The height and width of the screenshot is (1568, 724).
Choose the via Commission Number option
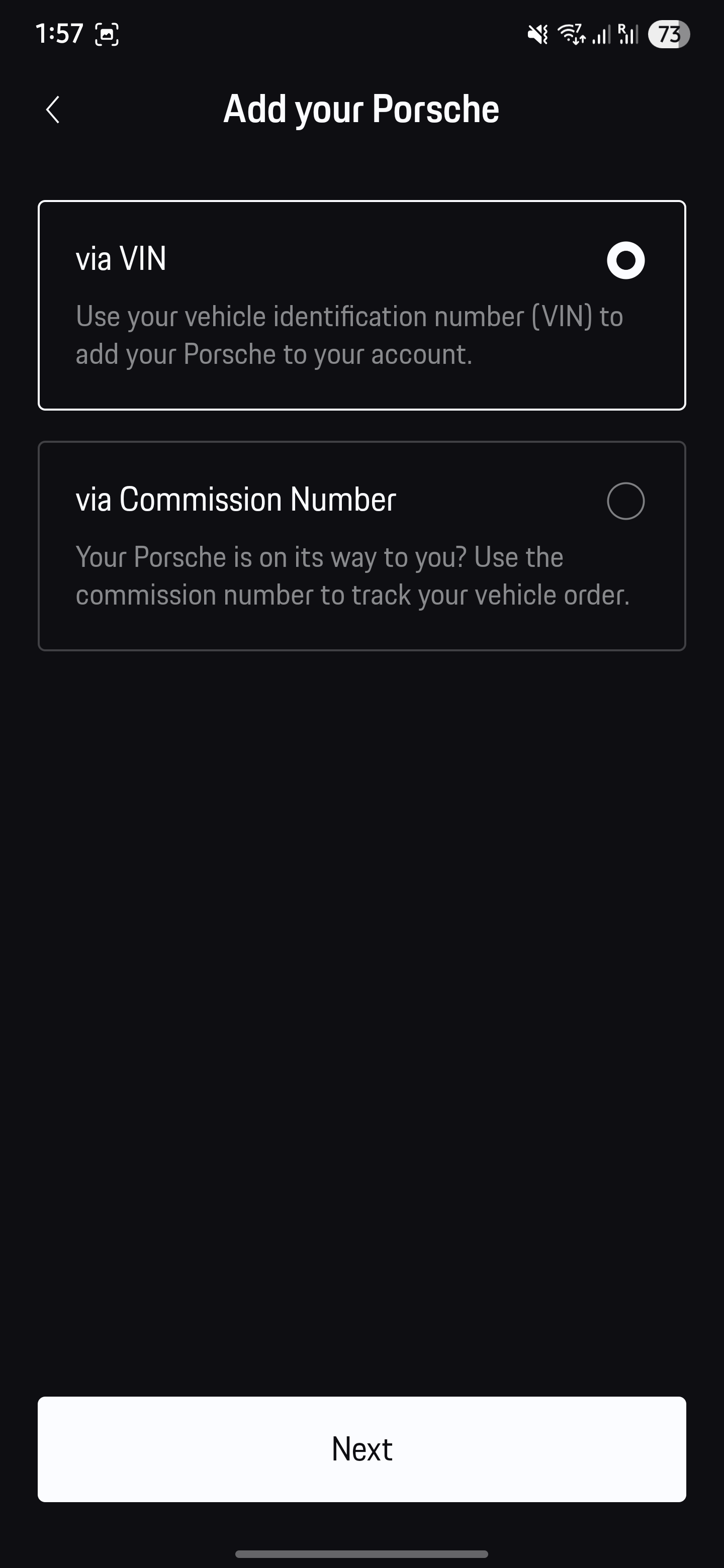pos(361,546)
